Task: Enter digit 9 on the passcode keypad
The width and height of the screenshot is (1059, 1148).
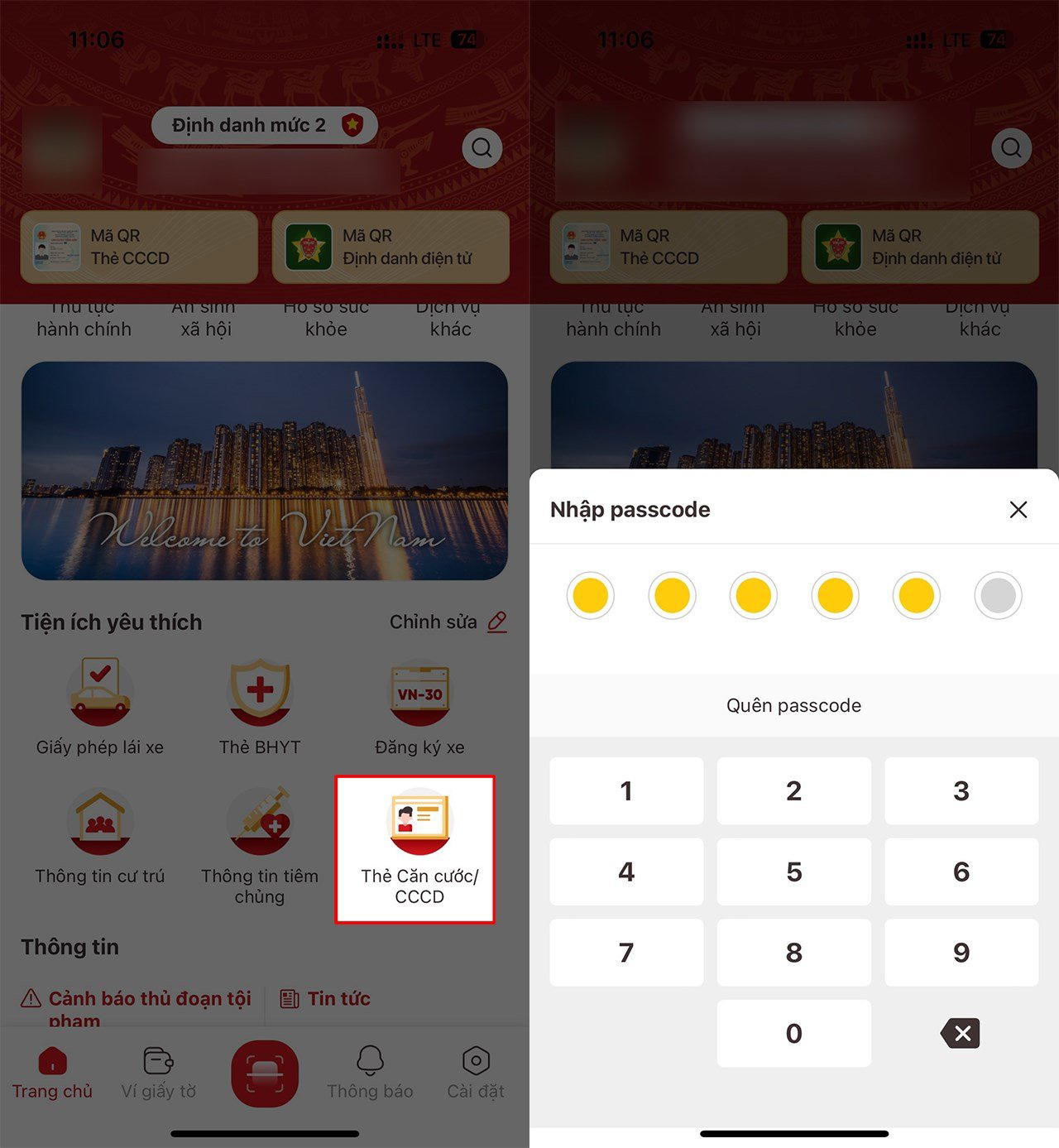Action: click(x=961, y=952)
